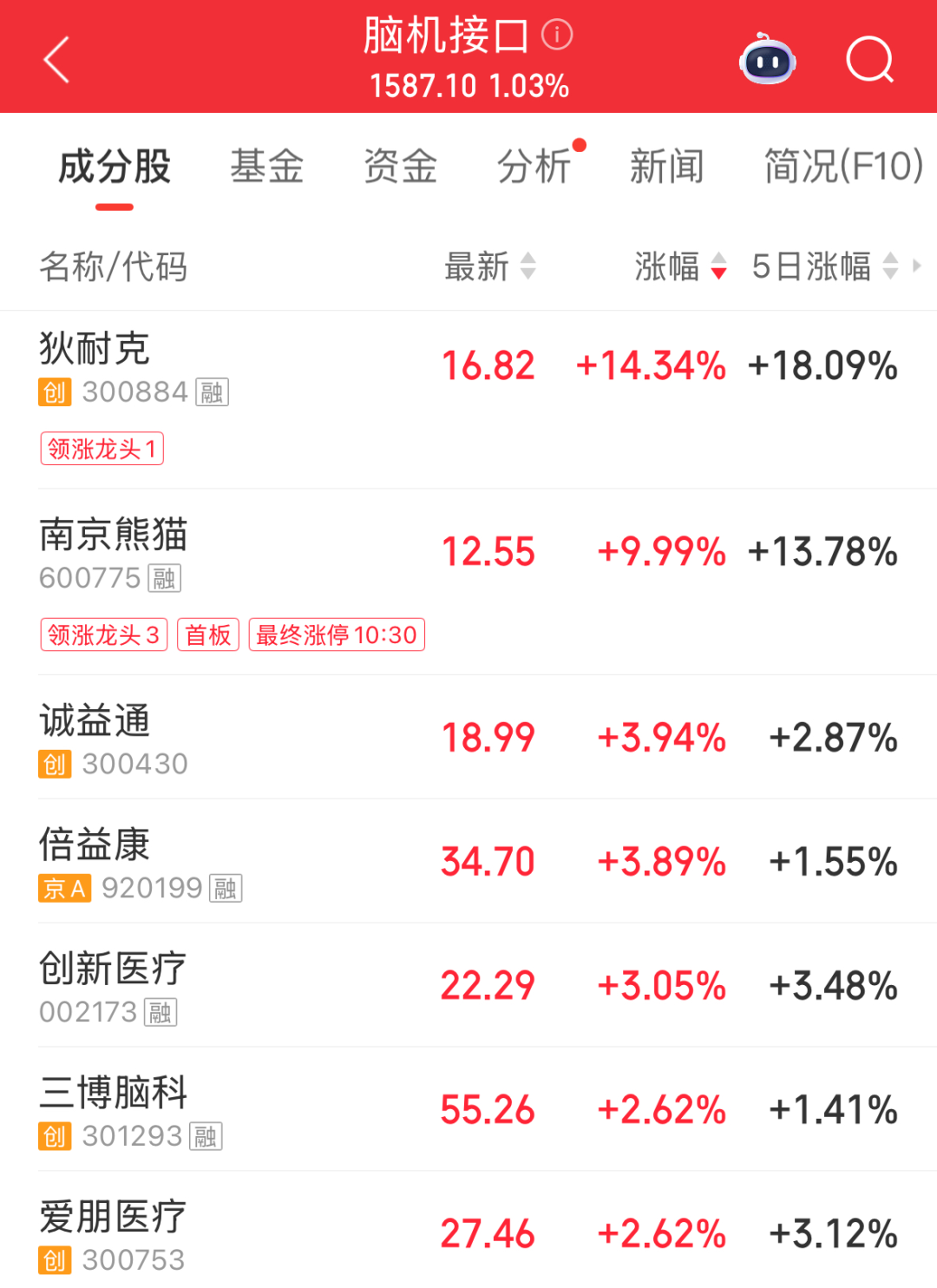The height and width of the screenshot is (1288, 937).
Task: Open the search magnifier
Action: pos(869,59)
